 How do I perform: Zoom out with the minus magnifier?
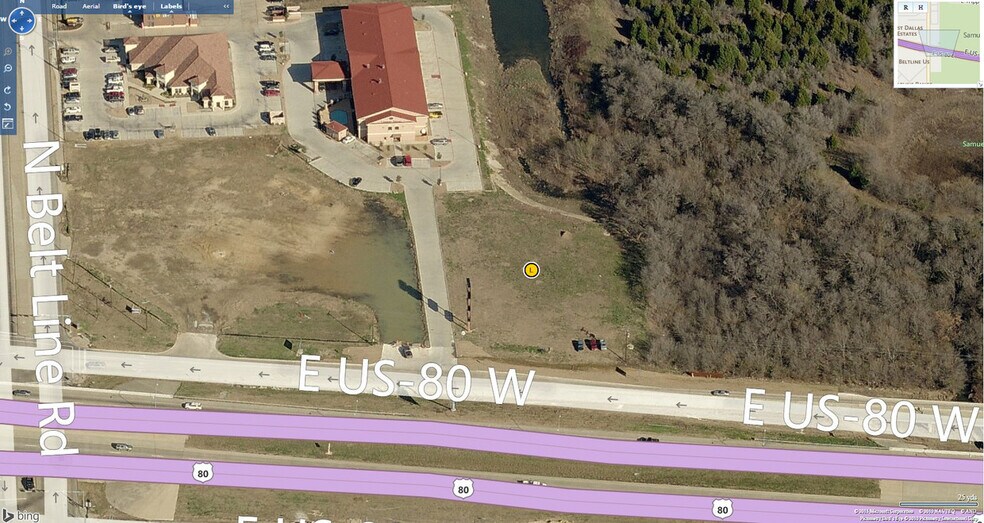click(8, 68)
